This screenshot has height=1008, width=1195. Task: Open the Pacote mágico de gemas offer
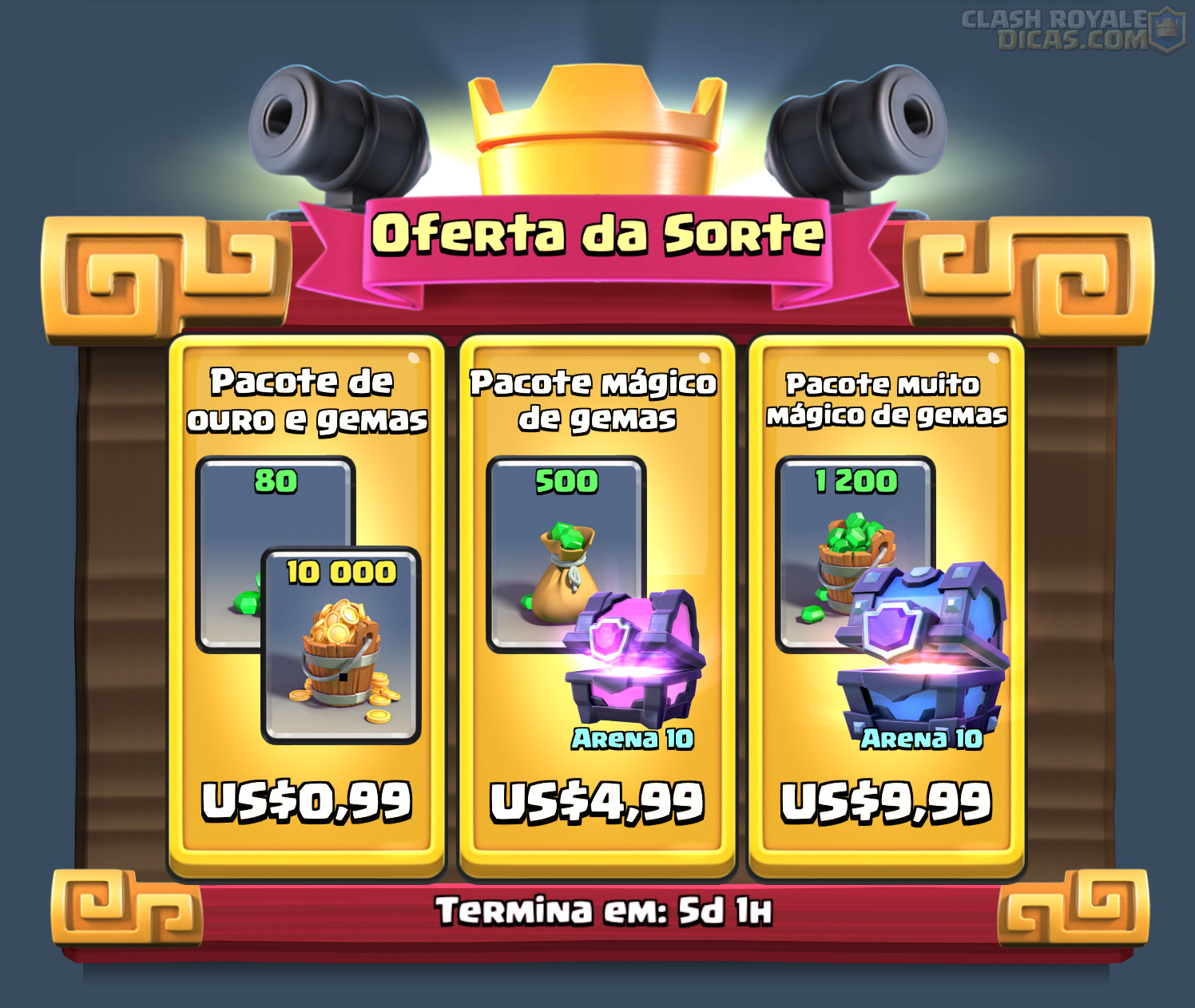[597, 607]
